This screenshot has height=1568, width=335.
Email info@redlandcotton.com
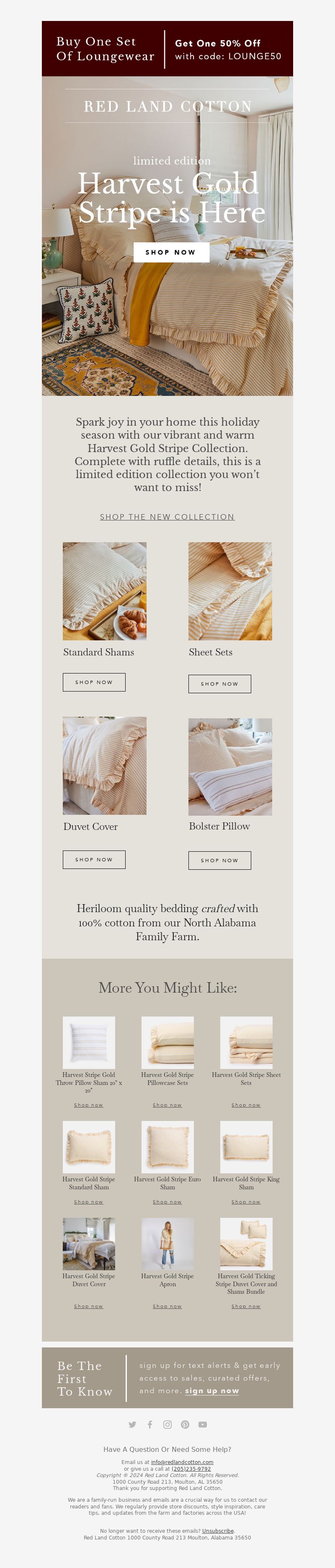(x=182, y=1462)
